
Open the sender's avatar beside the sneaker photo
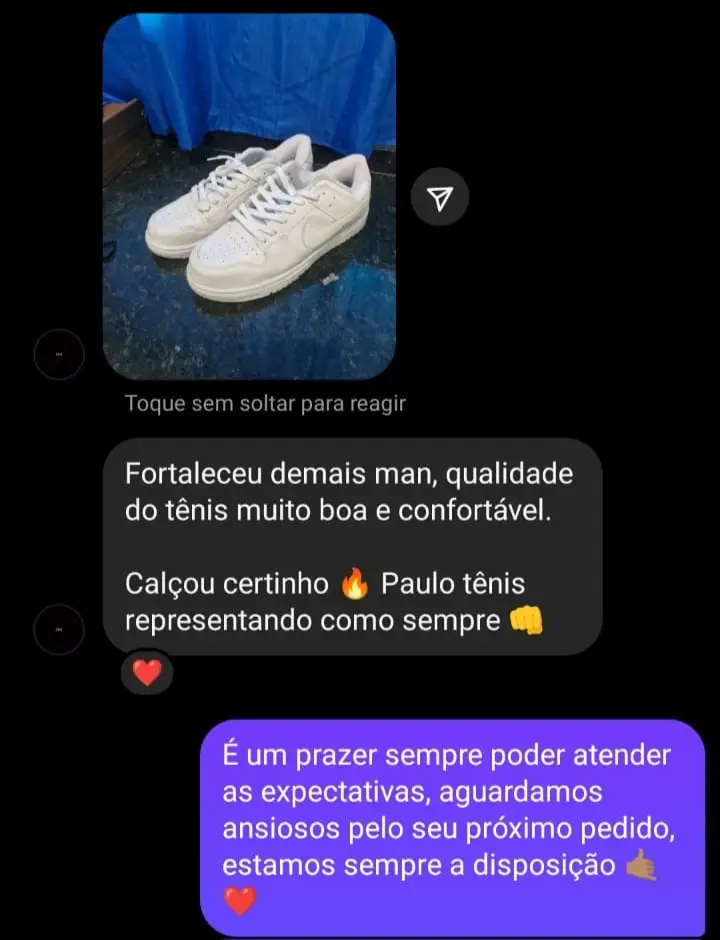(x=59, y=353)
